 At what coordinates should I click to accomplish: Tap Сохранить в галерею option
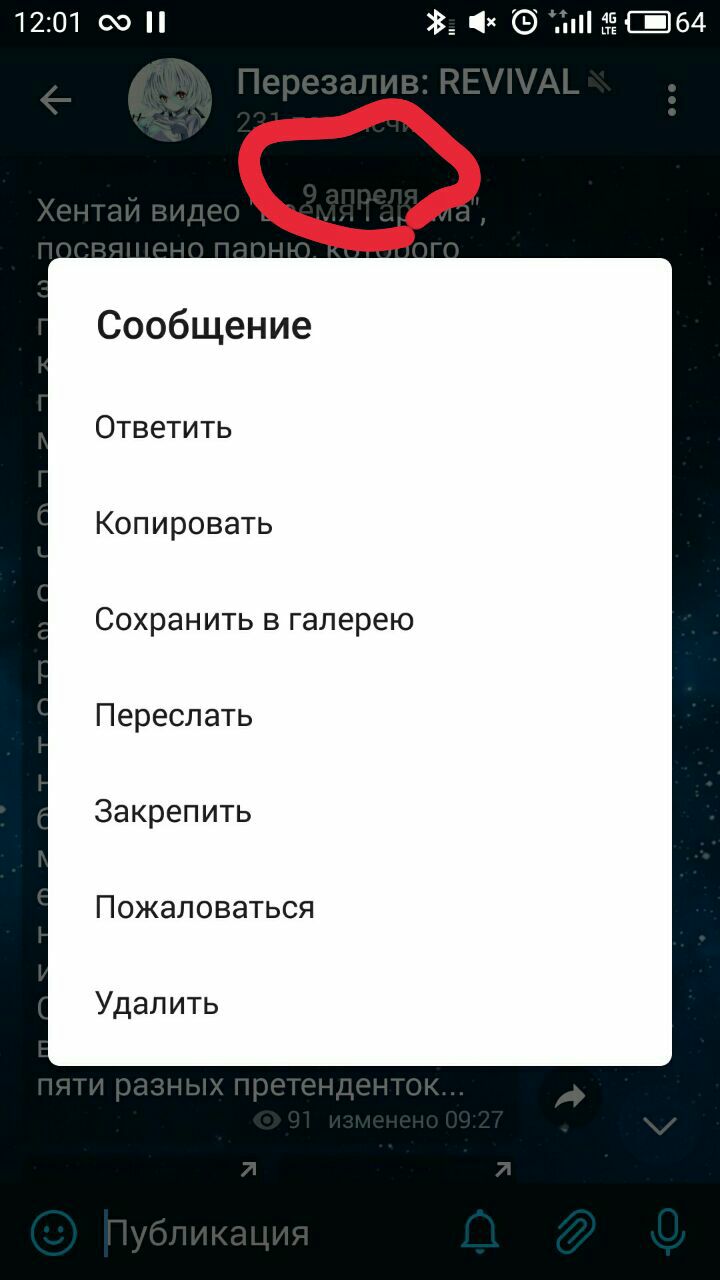point(254,619)
